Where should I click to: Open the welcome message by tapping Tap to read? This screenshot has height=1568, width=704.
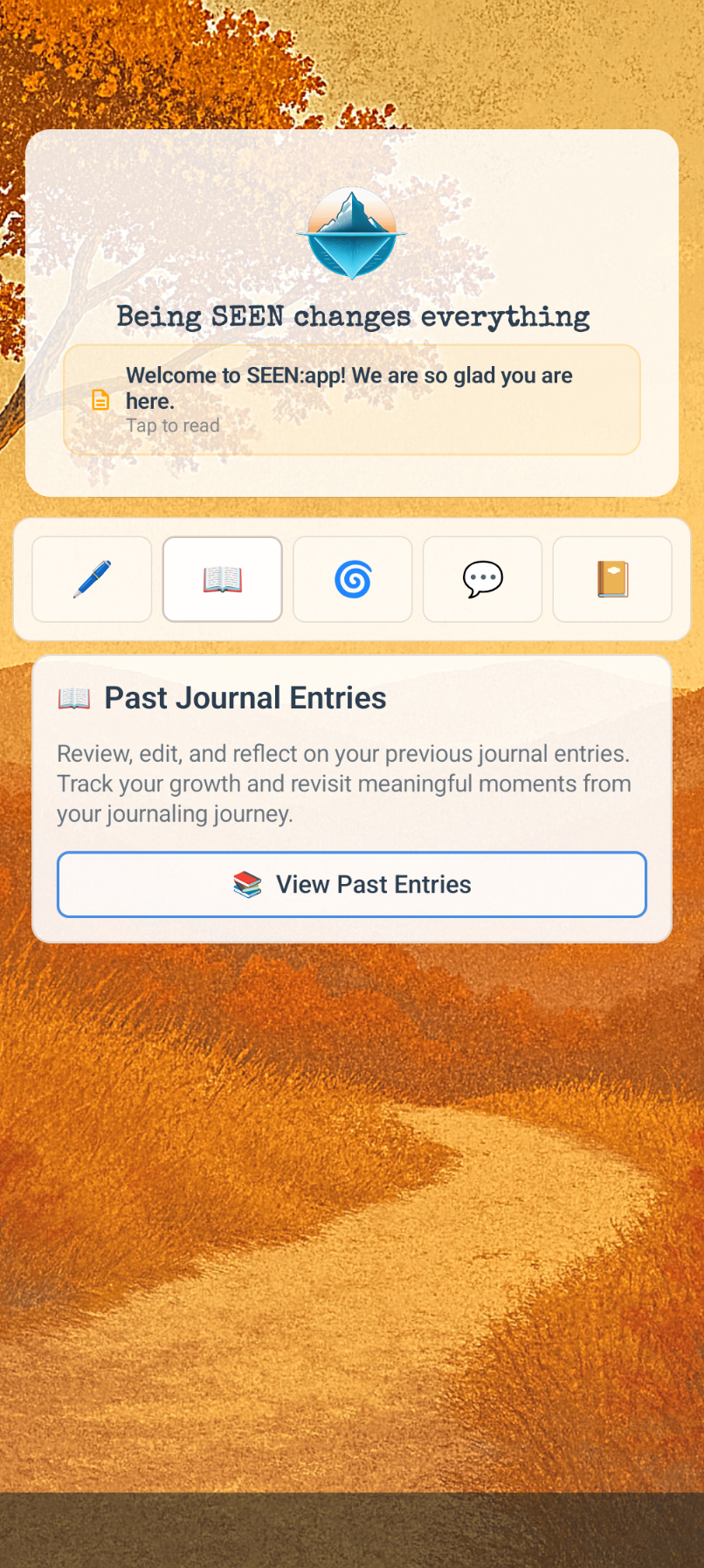coord(173,425)
